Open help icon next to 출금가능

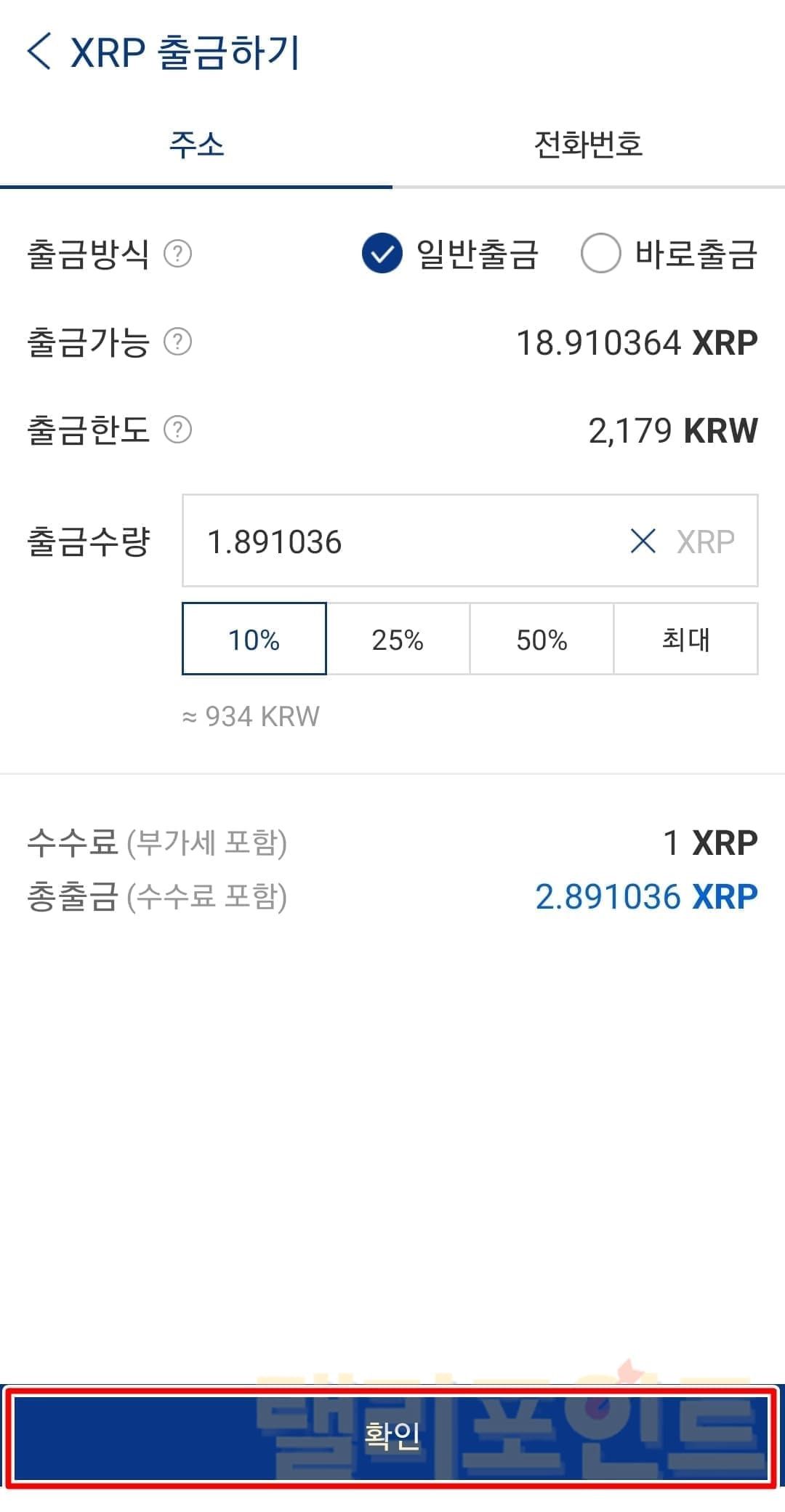pos(178,342)
